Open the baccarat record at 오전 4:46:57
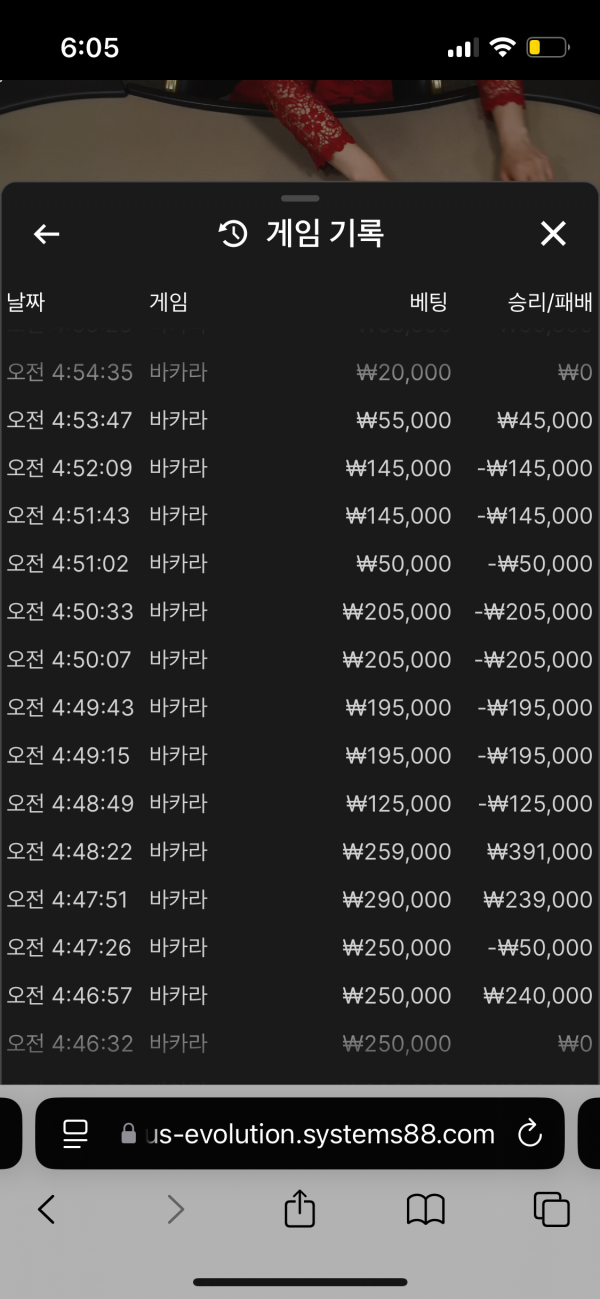Viewport: 600px width, 1299px height. coord(300,996)
